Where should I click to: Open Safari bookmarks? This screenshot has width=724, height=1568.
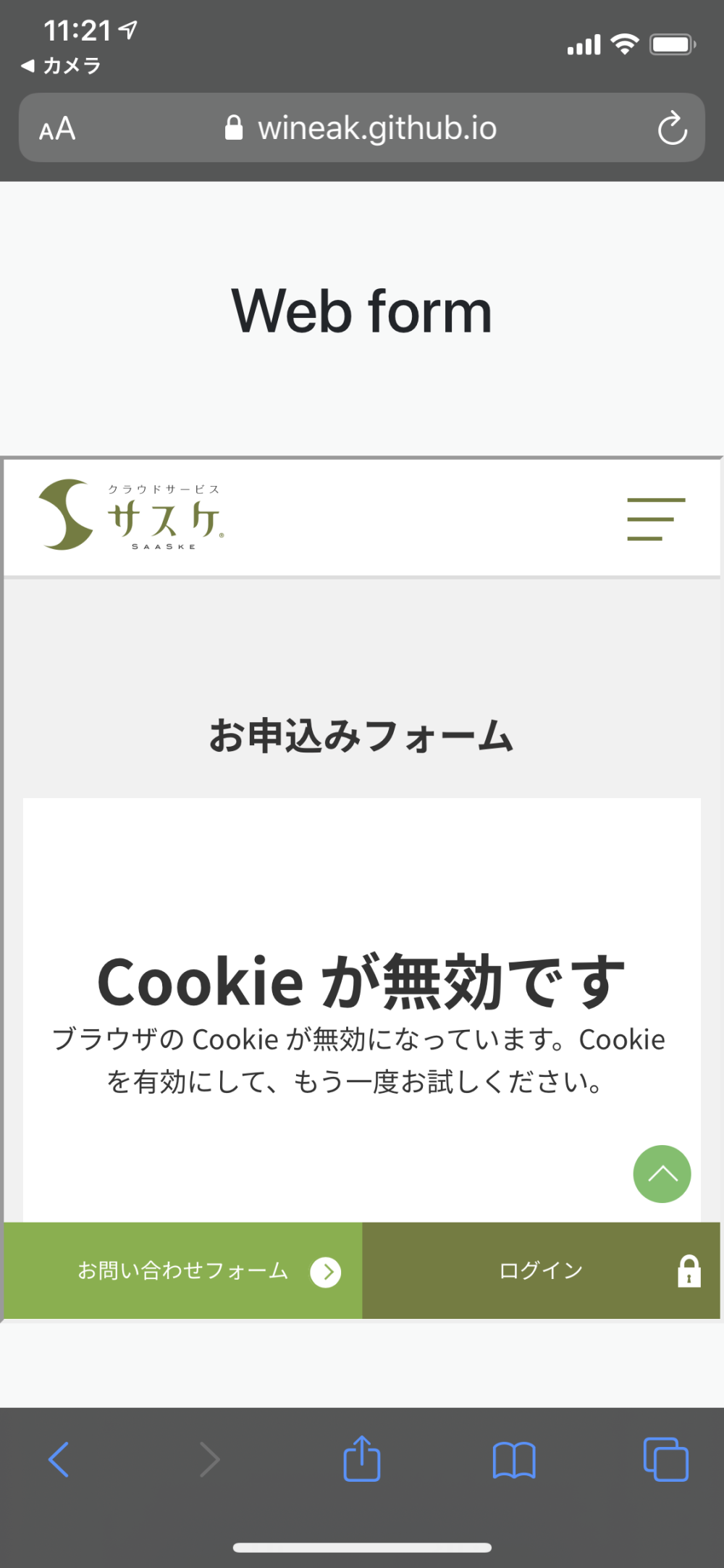click(513, 1459)
